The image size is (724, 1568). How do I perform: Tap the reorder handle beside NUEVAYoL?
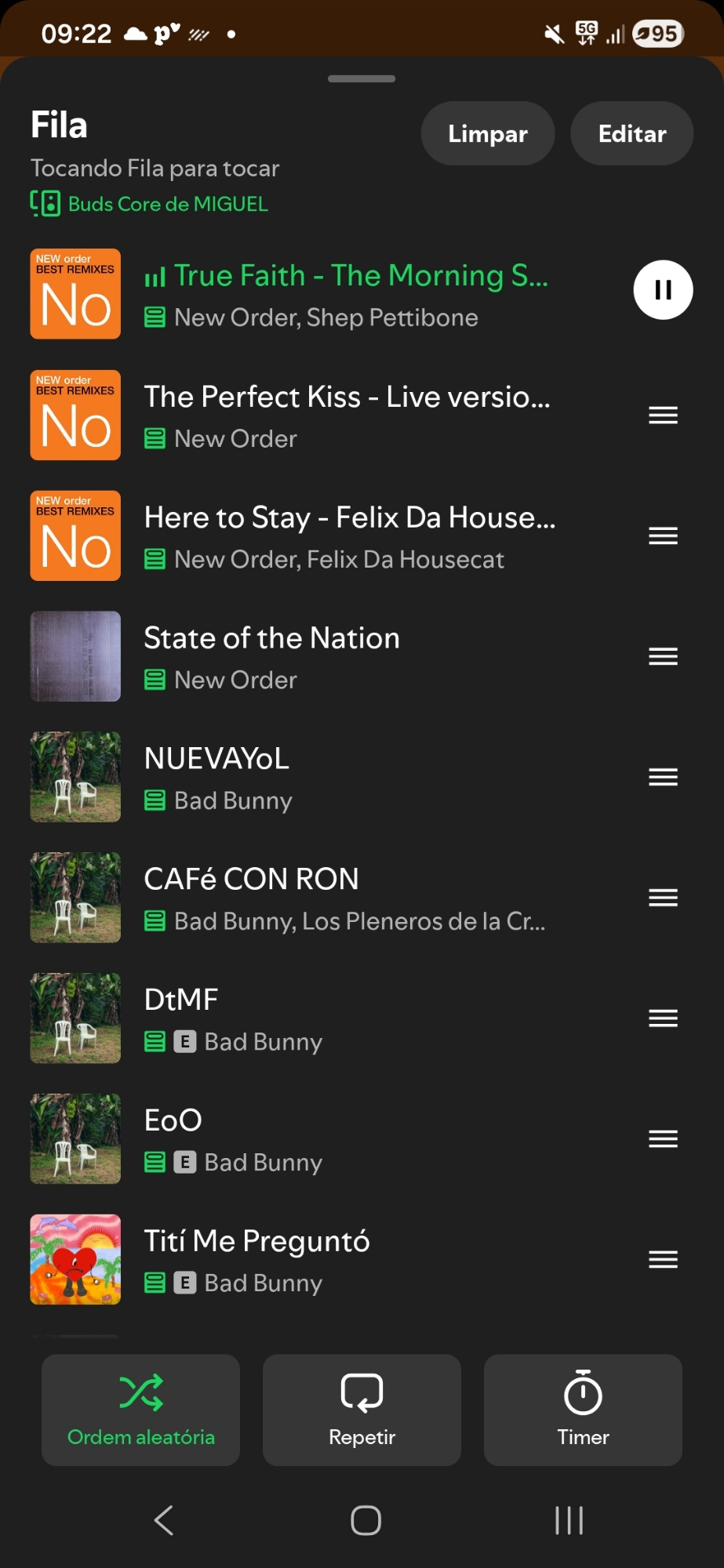click(x=663, y=777)
